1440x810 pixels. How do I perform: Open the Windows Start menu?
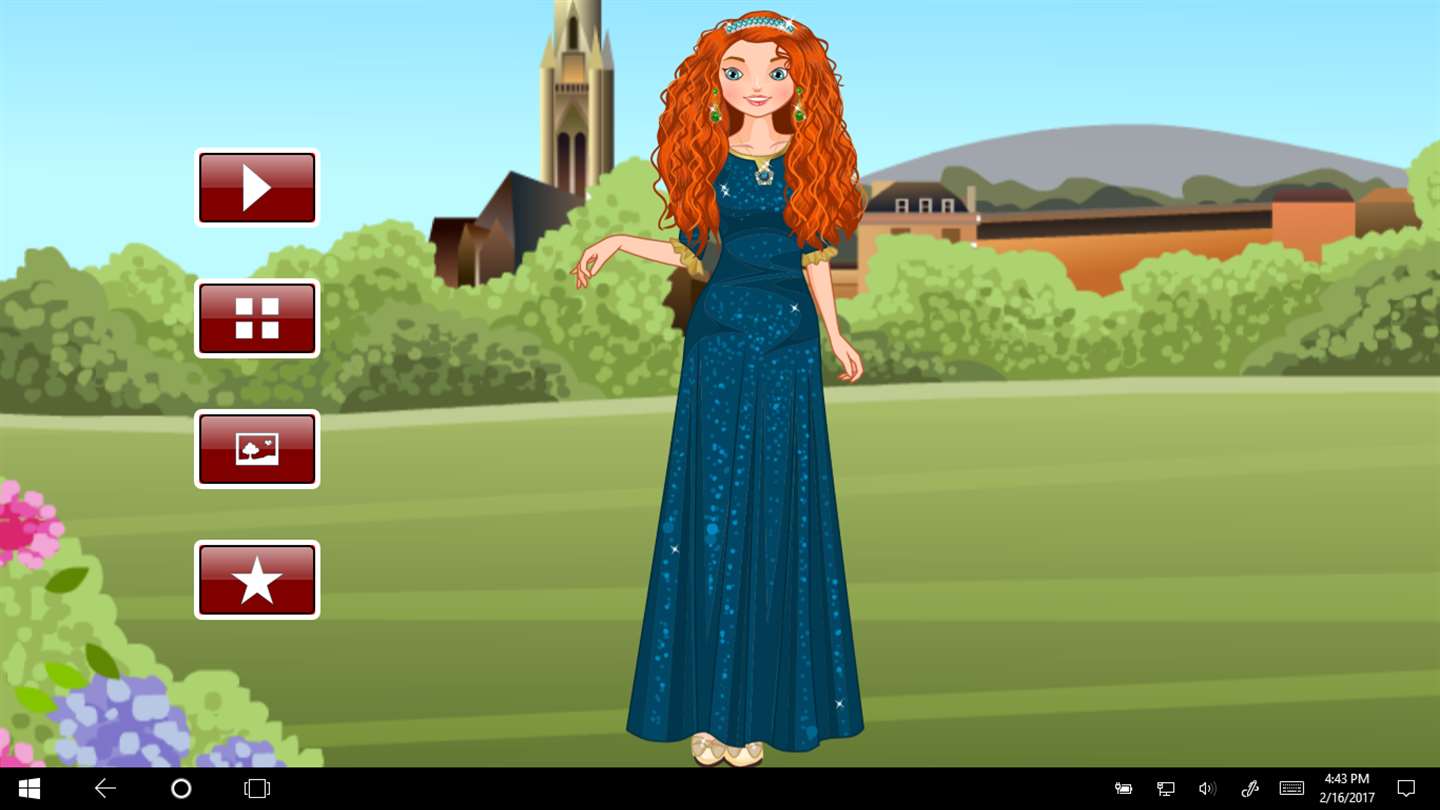point(29,789)
